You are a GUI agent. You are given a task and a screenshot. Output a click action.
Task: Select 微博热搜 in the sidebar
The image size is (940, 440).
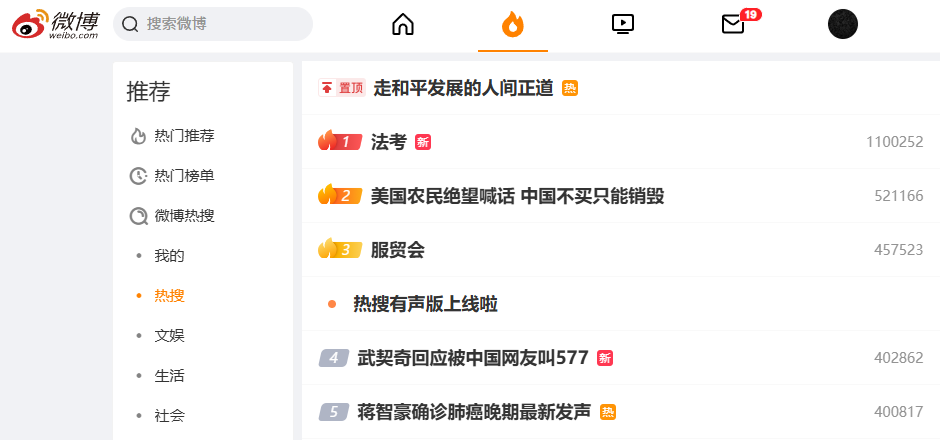point(173,216)
